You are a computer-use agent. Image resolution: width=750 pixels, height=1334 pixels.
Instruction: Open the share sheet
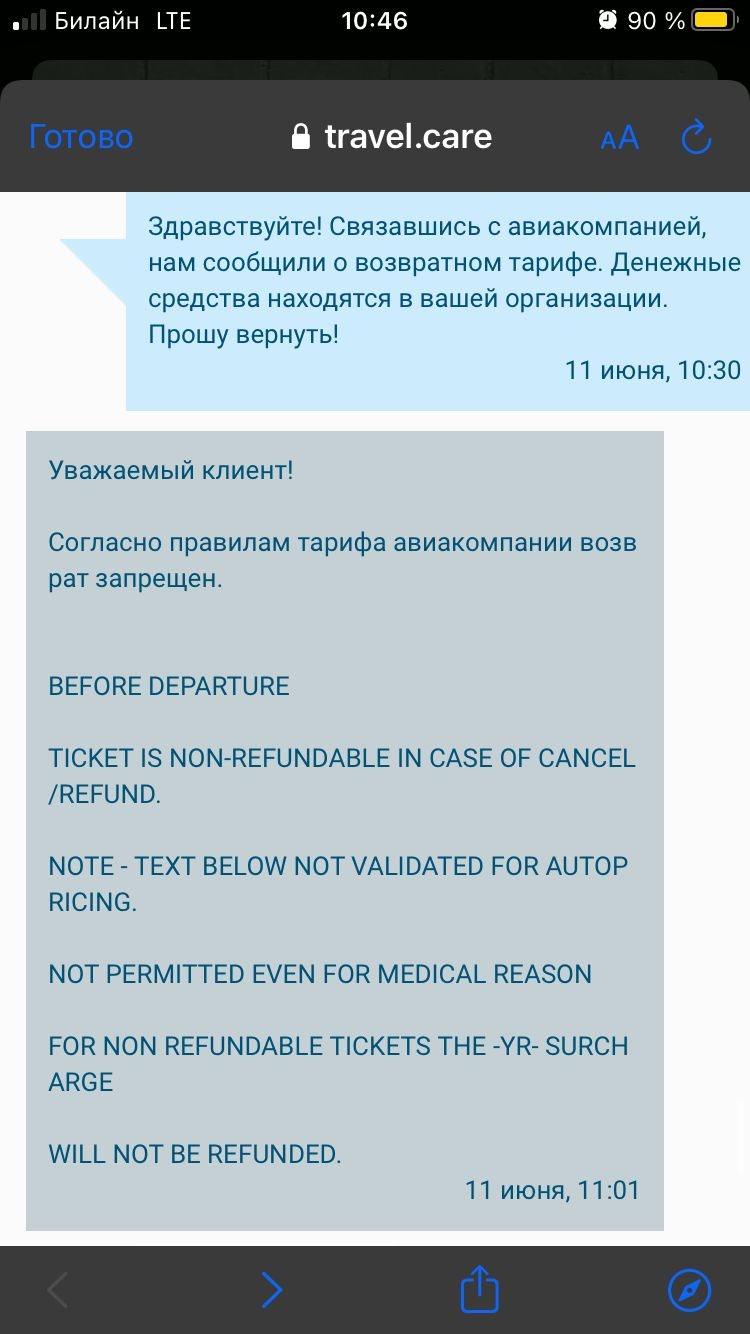[479, 1288]
